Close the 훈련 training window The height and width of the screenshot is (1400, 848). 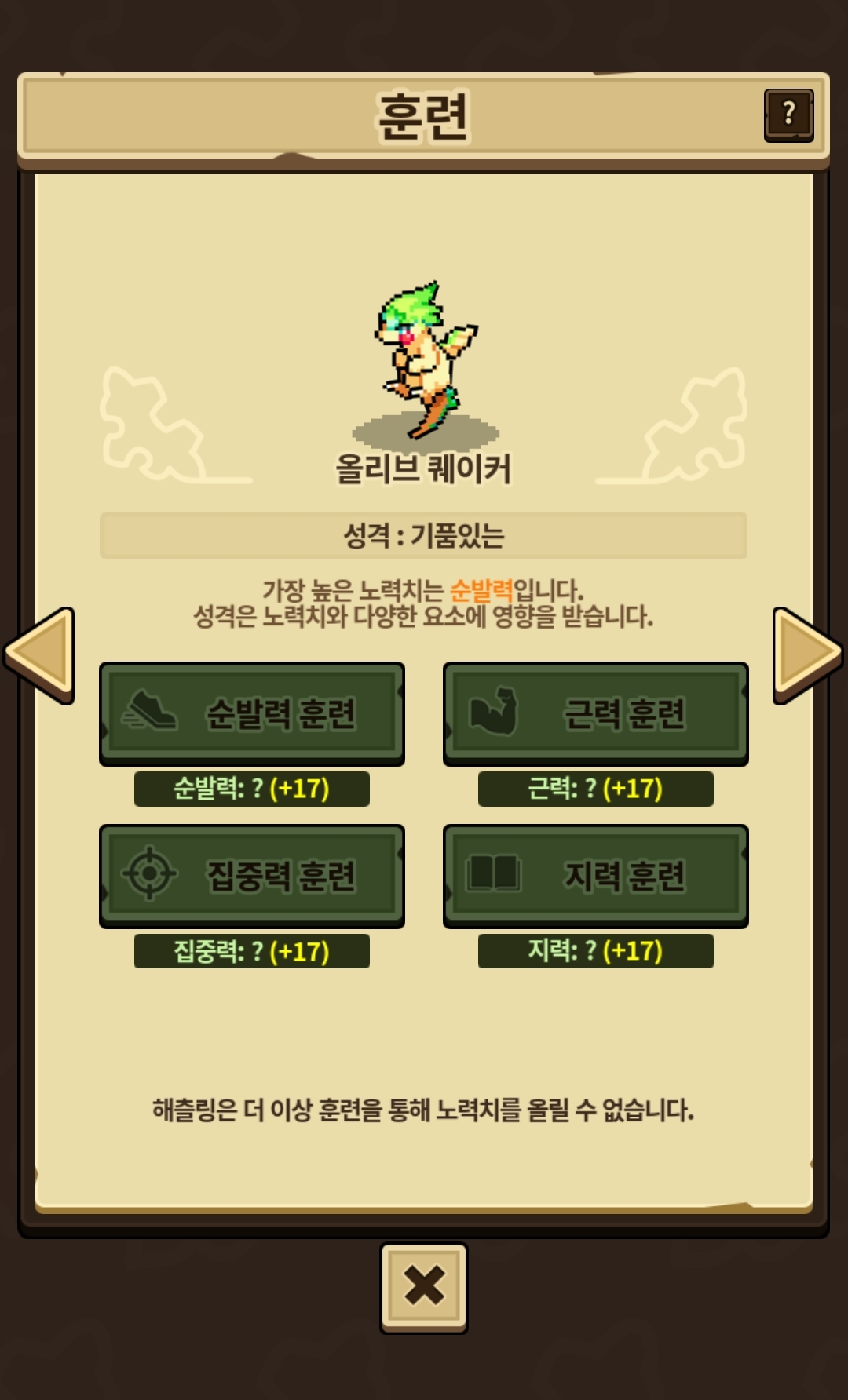point(424,1287)
